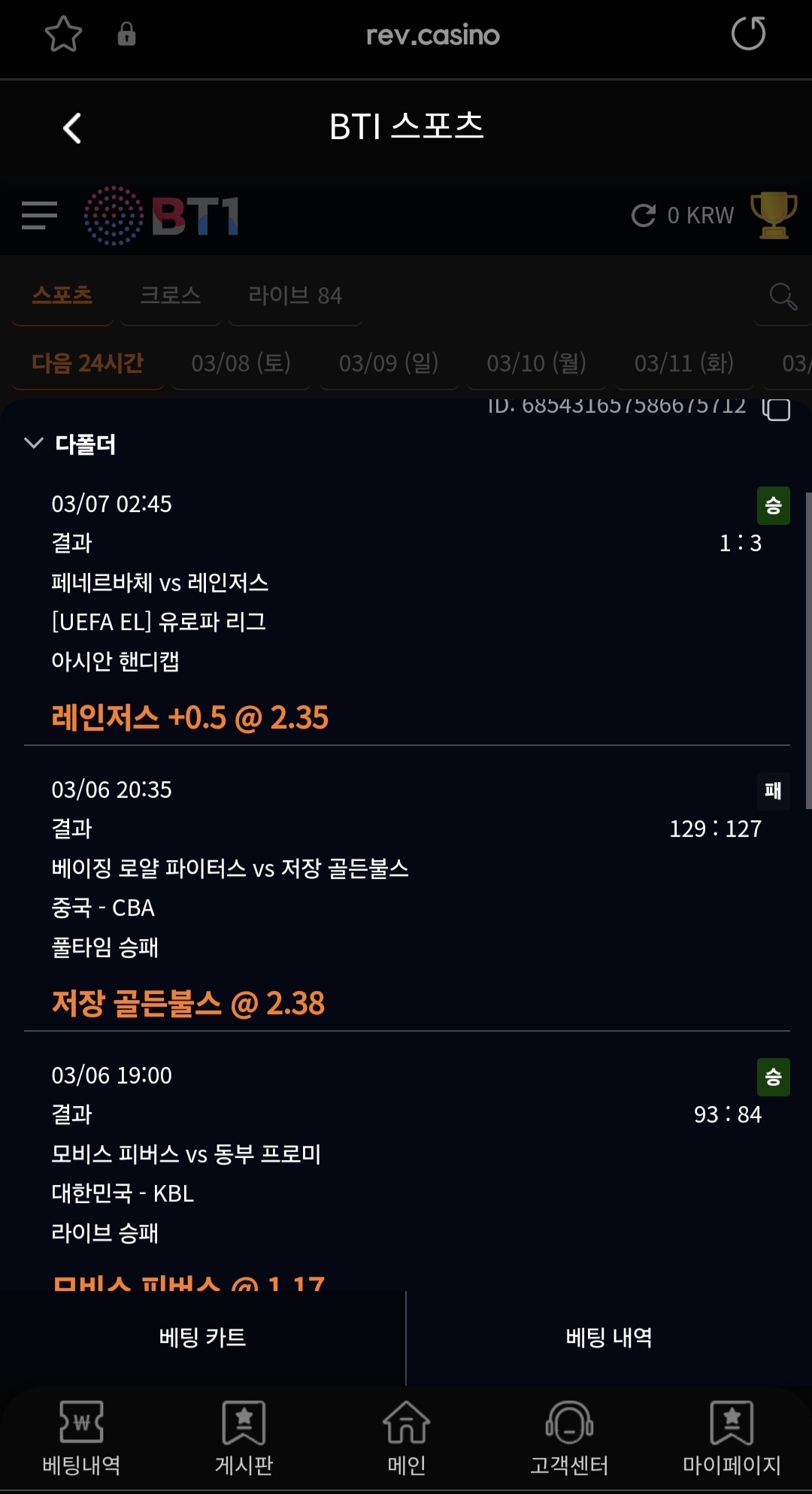The image size is (812, 1494).
Task: Open 마이페이지 in bottom navigation
Action: [x=732, y=1437]
